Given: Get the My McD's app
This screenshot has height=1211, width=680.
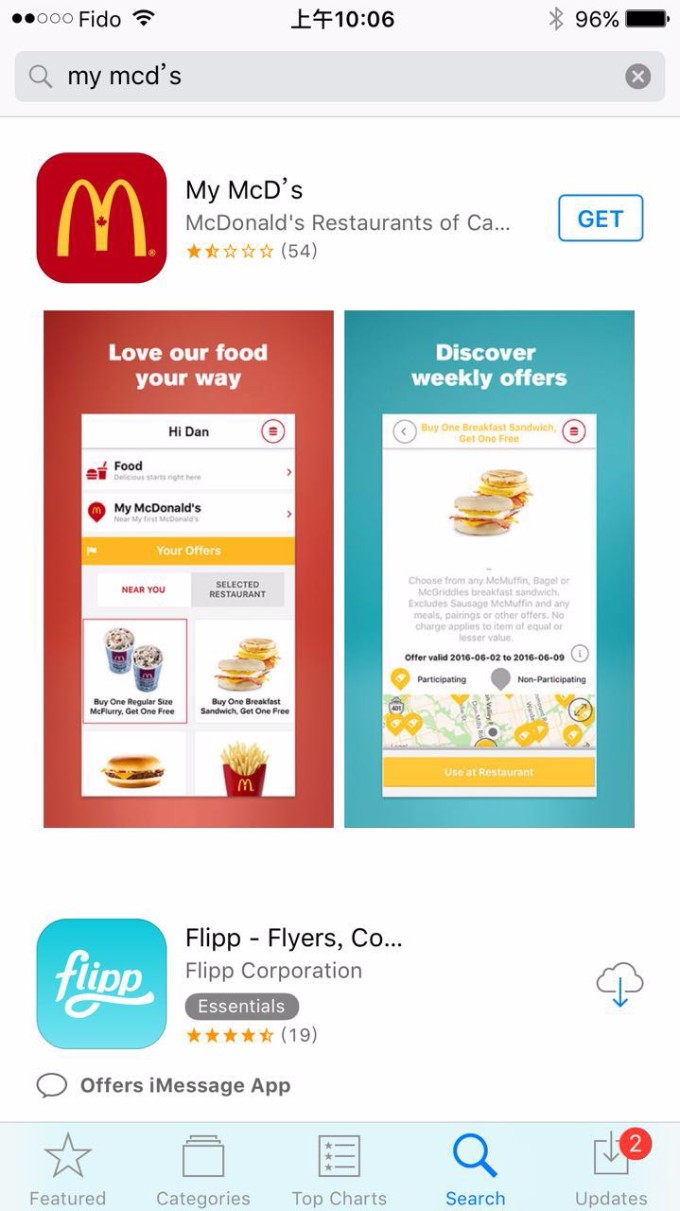Looking at the screenshot, I should 600,219.
